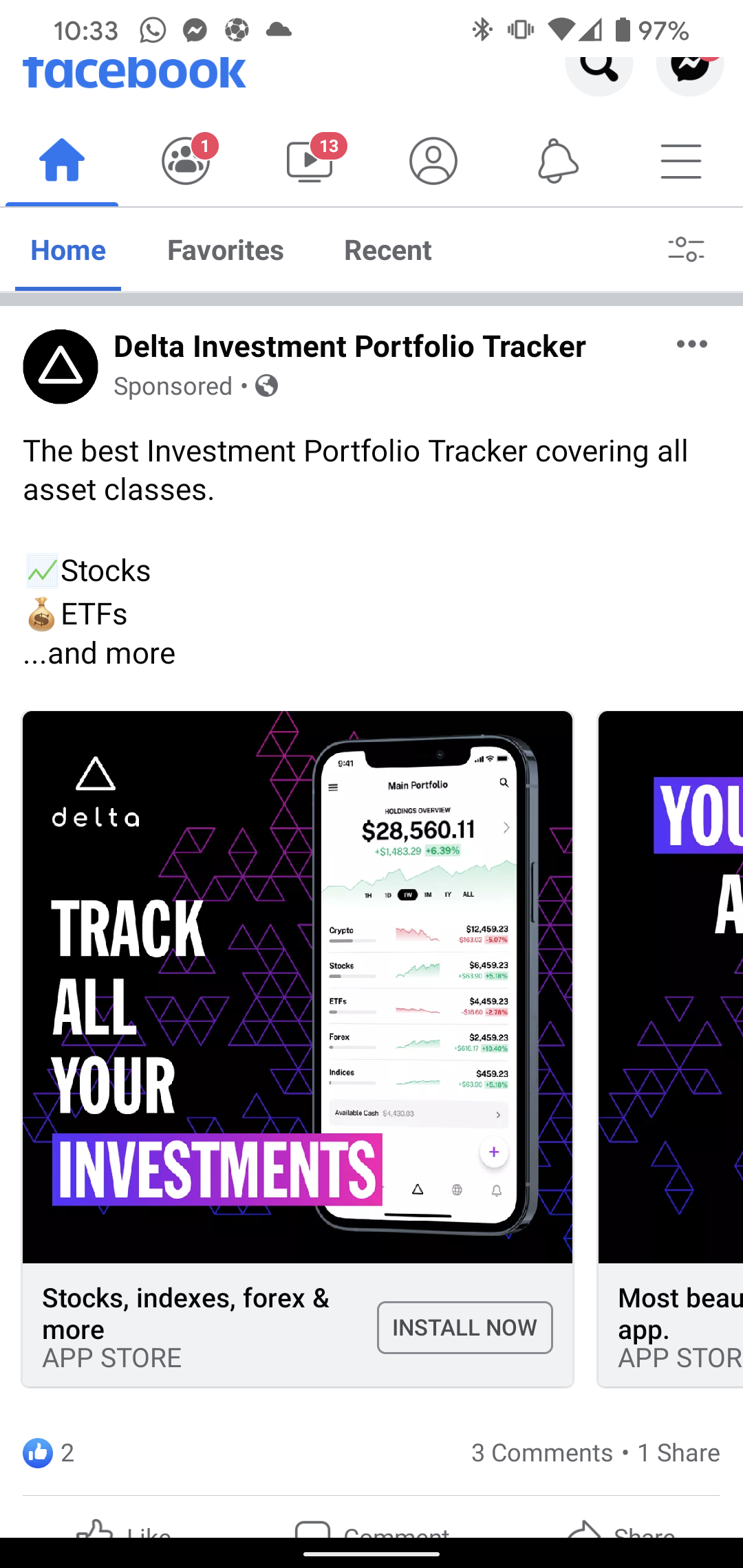
Task: Switch to the Recent tab
Action: point(387,250)
